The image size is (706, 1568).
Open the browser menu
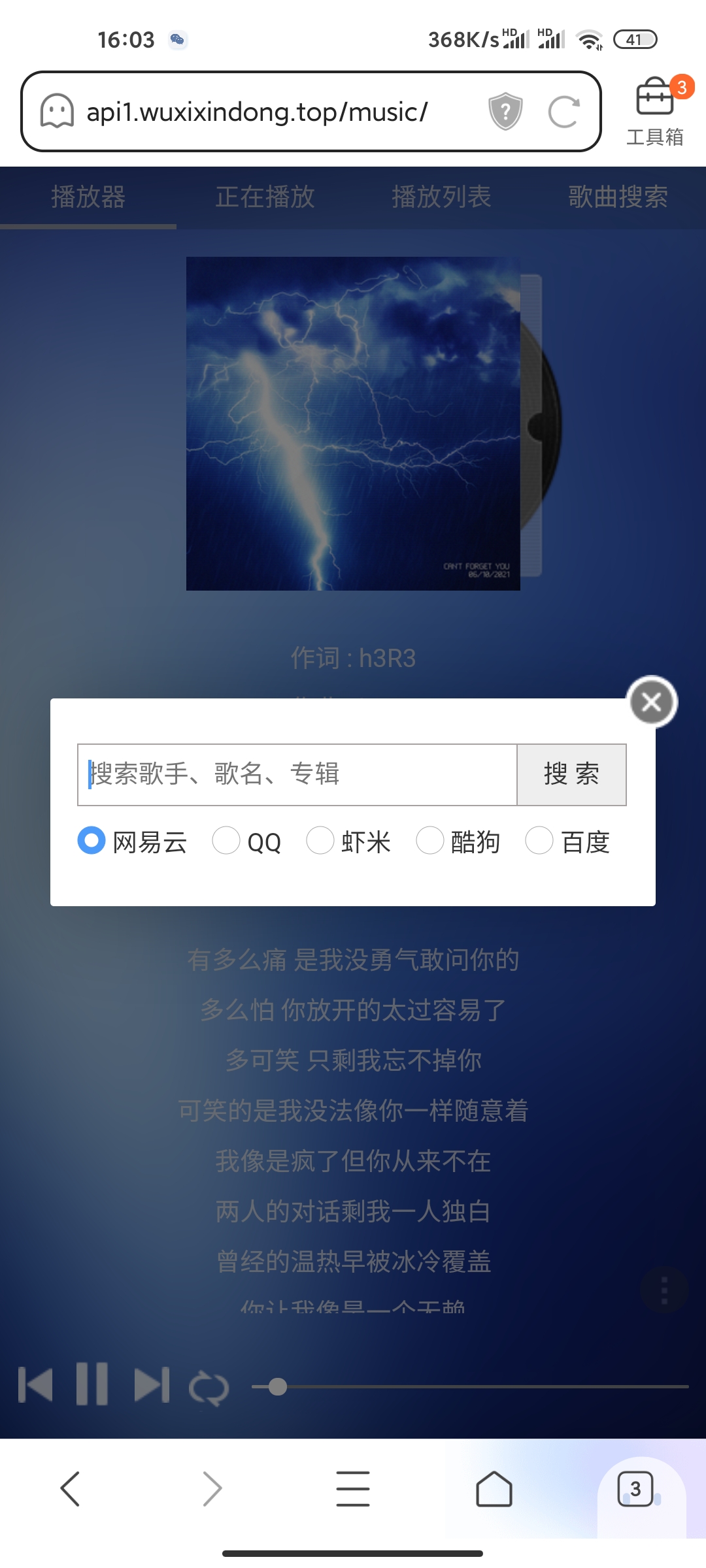353,1489
